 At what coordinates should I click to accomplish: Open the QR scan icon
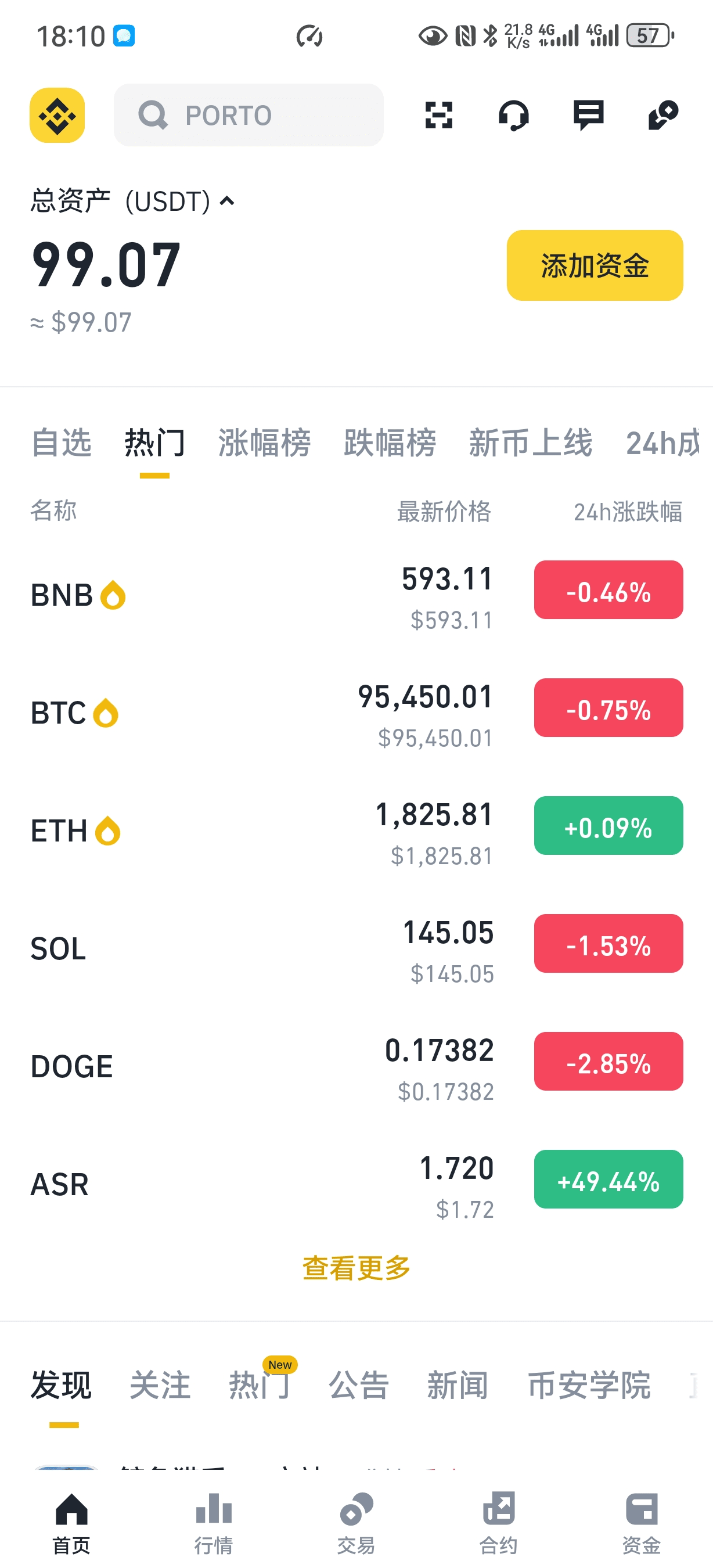click(438, 115)
